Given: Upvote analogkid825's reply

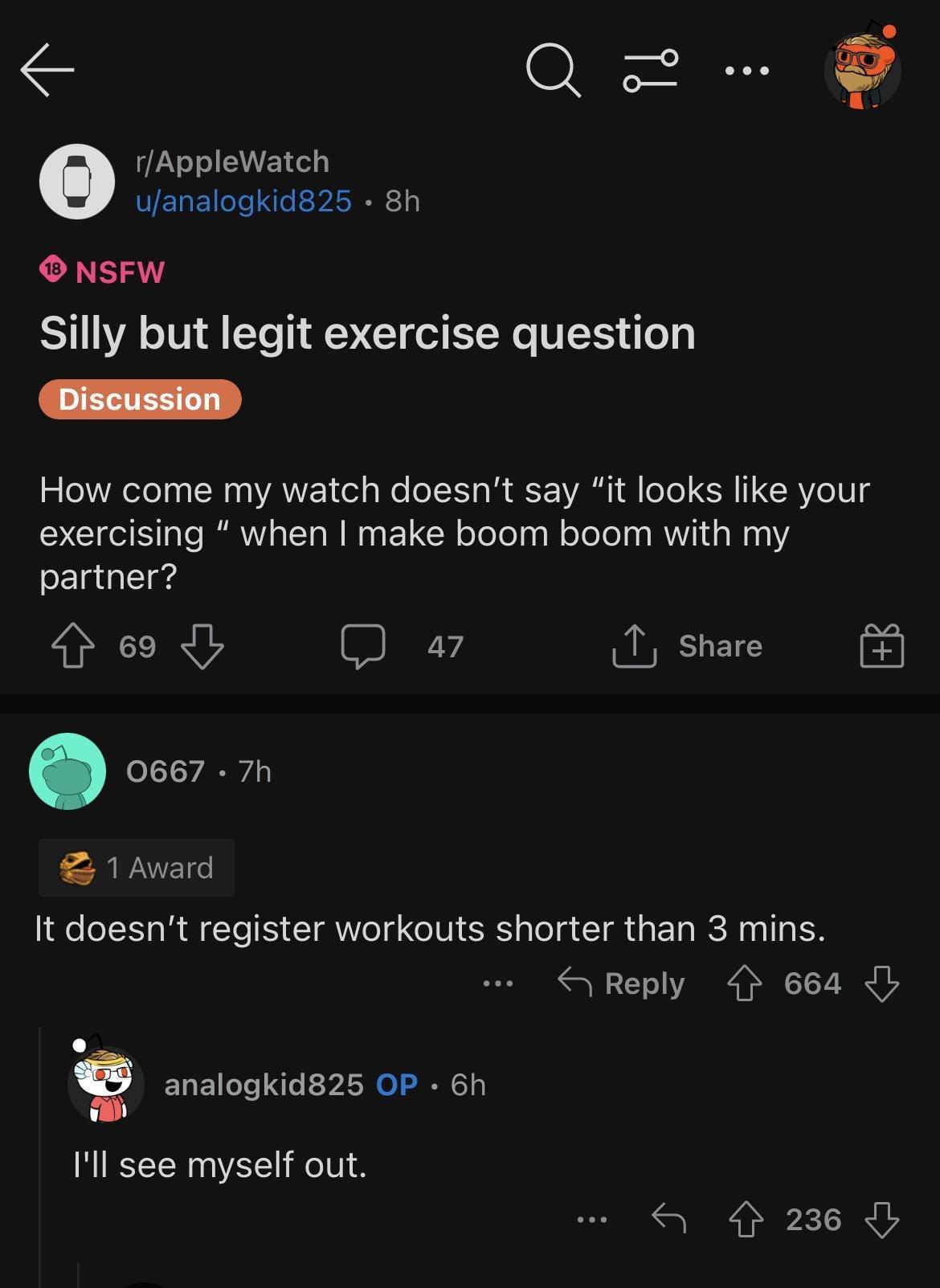Looking at the screenshot, I should [746, 1220].
